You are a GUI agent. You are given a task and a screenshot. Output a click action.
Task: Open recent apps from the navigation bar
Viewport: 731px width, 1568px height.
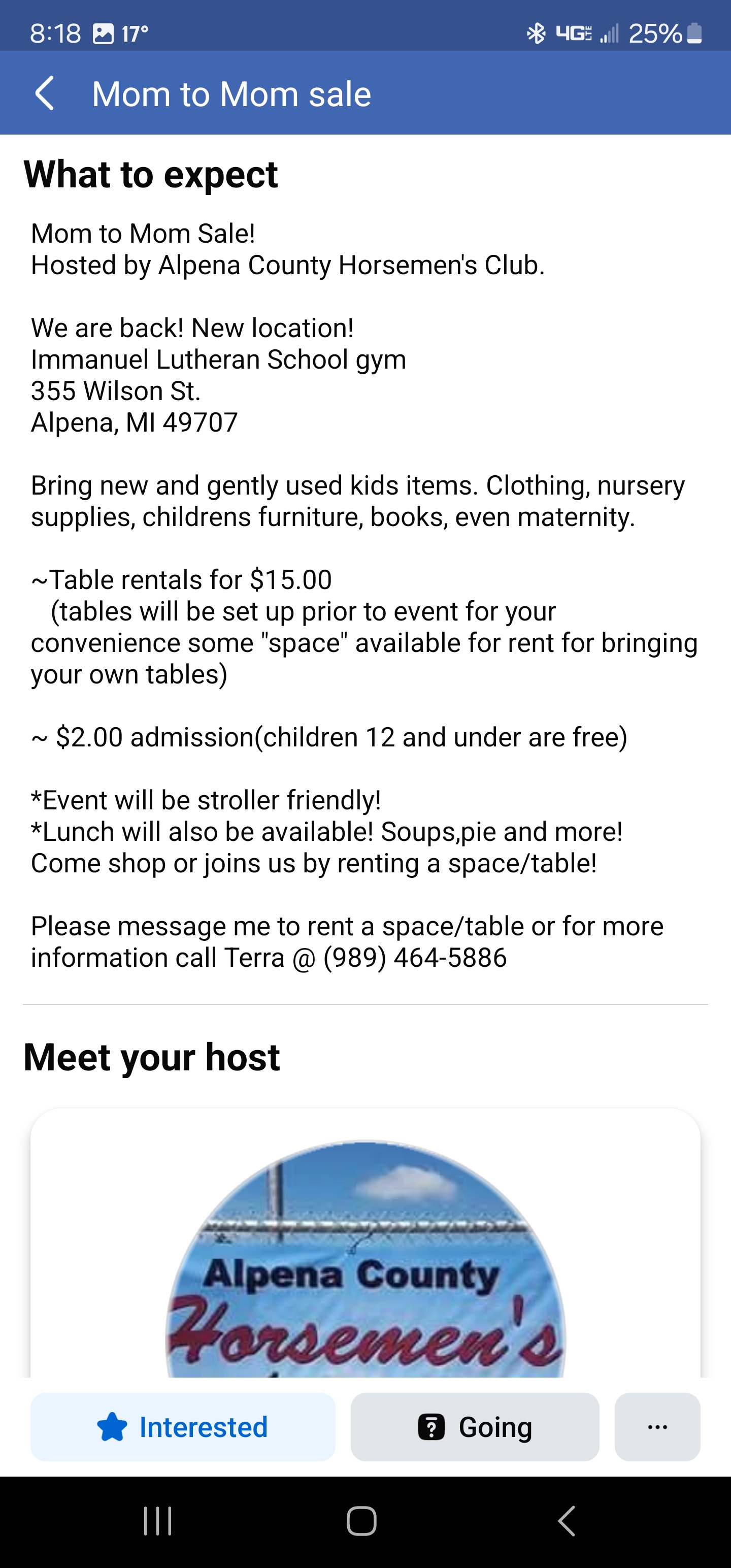point(158,1521)
